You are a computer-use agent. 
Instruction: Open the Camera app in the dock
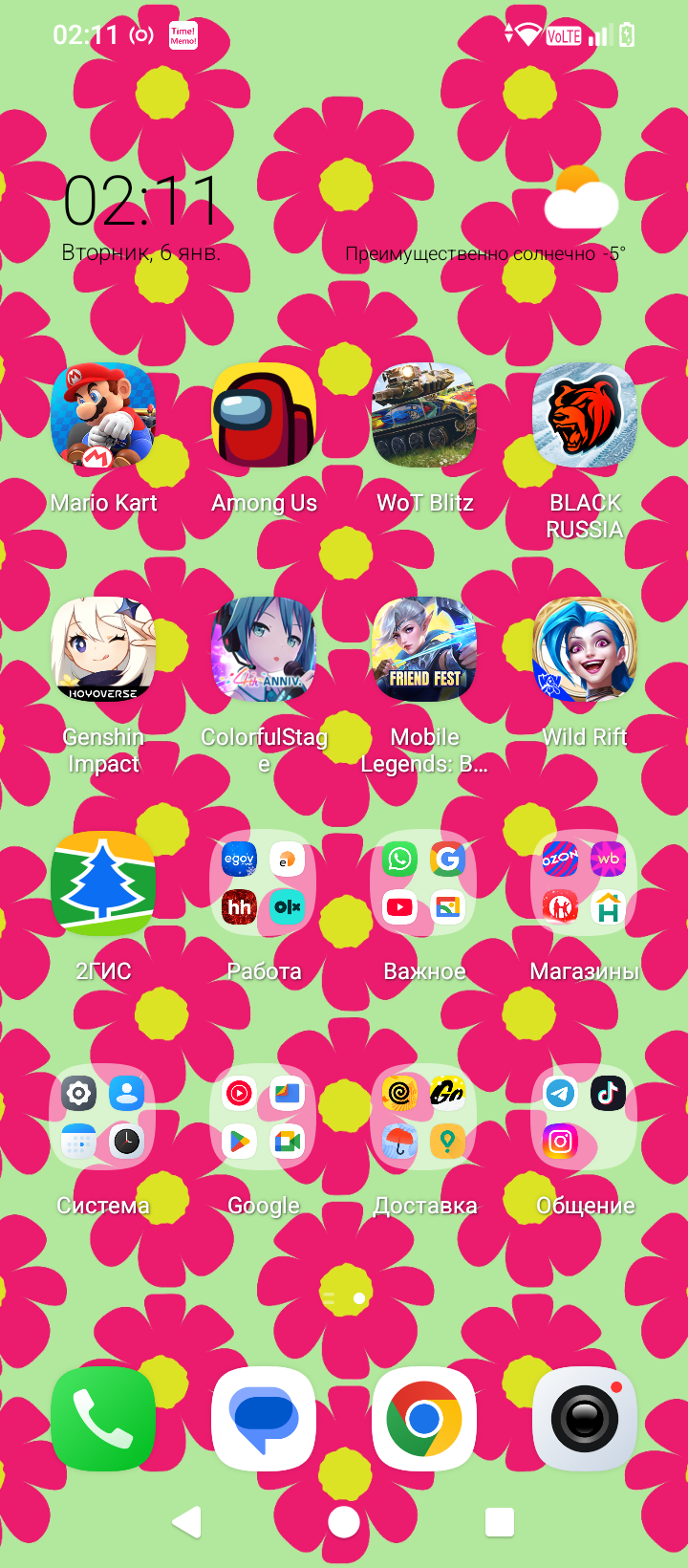pyautogui.click(x=585, y=1419)
